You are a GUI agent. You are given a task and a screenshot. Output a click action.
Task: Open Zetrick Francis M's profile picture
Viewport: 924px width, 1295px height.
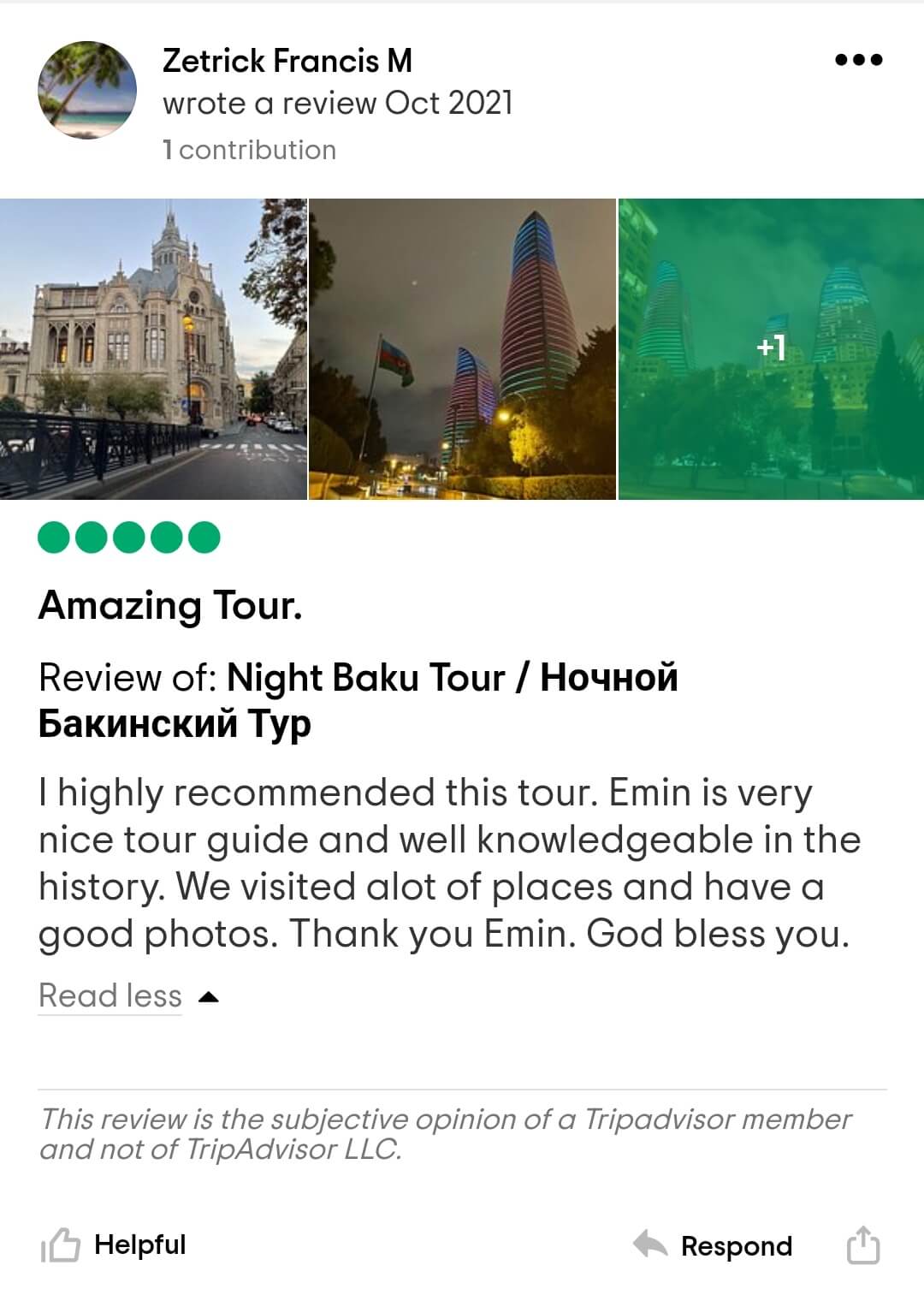87,90
